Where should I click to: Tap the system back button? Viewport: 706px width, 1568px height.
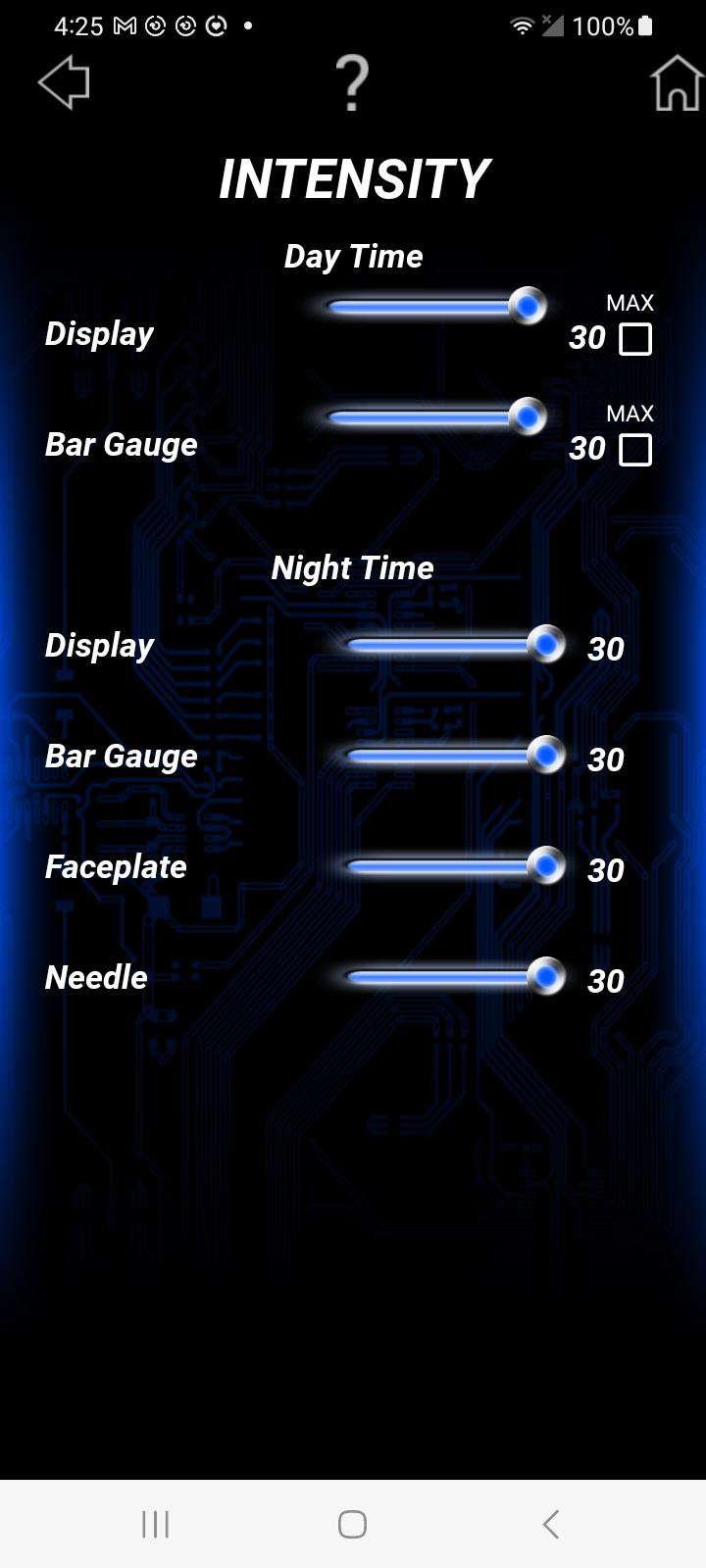pyautogui.click(x=551, y=1524)
